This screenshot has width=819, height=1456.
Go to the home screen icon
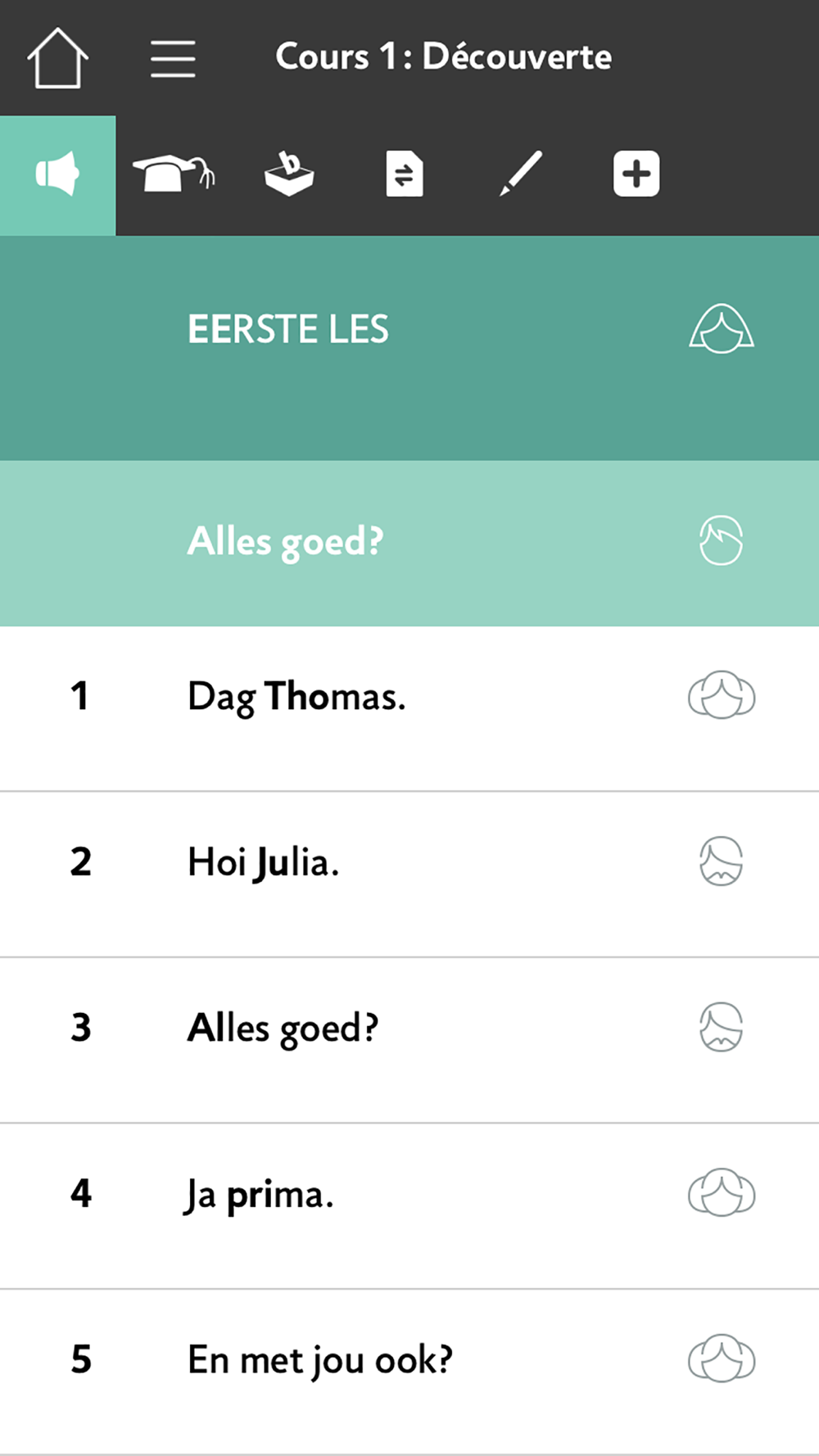coord(57,57)
